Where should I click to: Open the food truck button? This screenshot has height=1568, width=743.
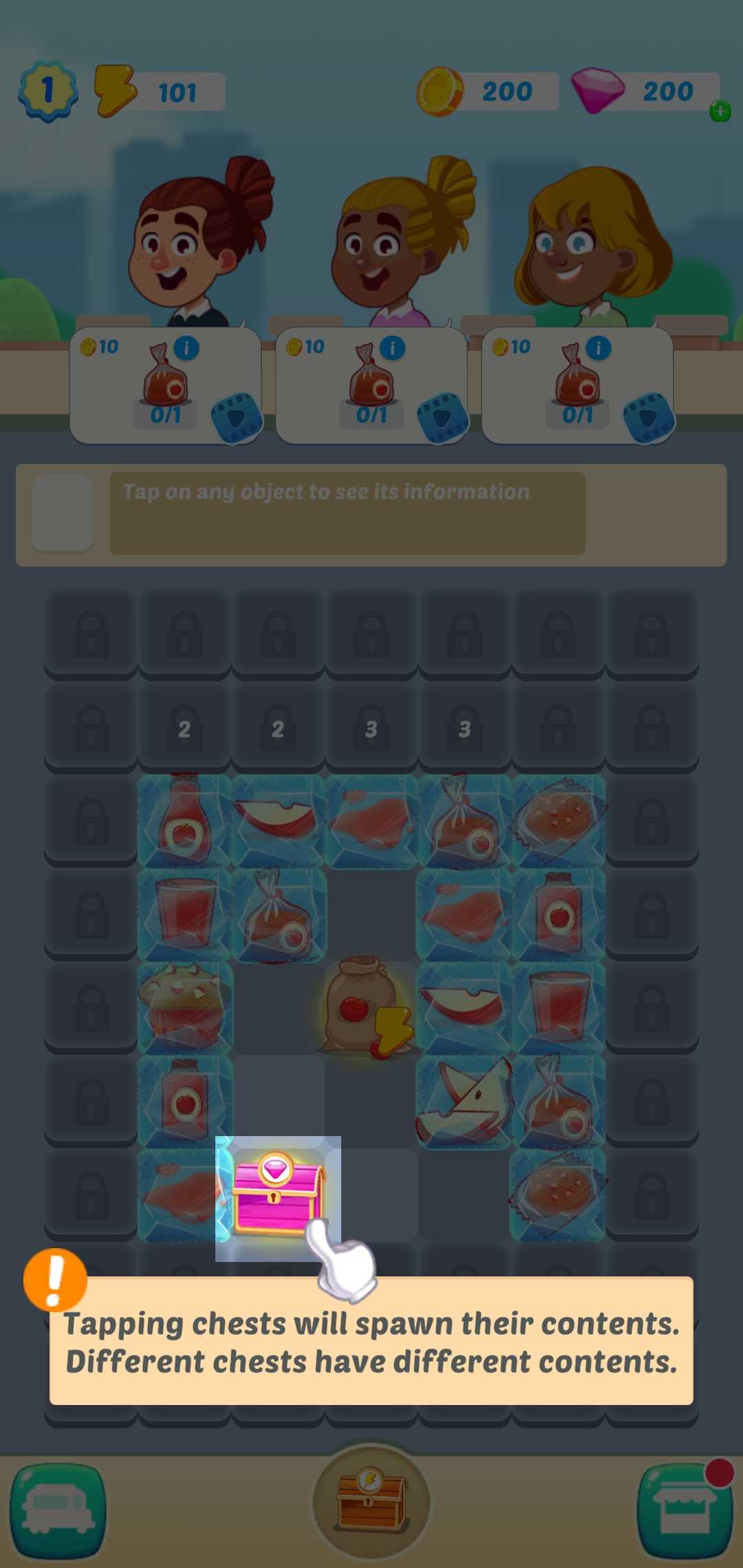[58, 1510]
